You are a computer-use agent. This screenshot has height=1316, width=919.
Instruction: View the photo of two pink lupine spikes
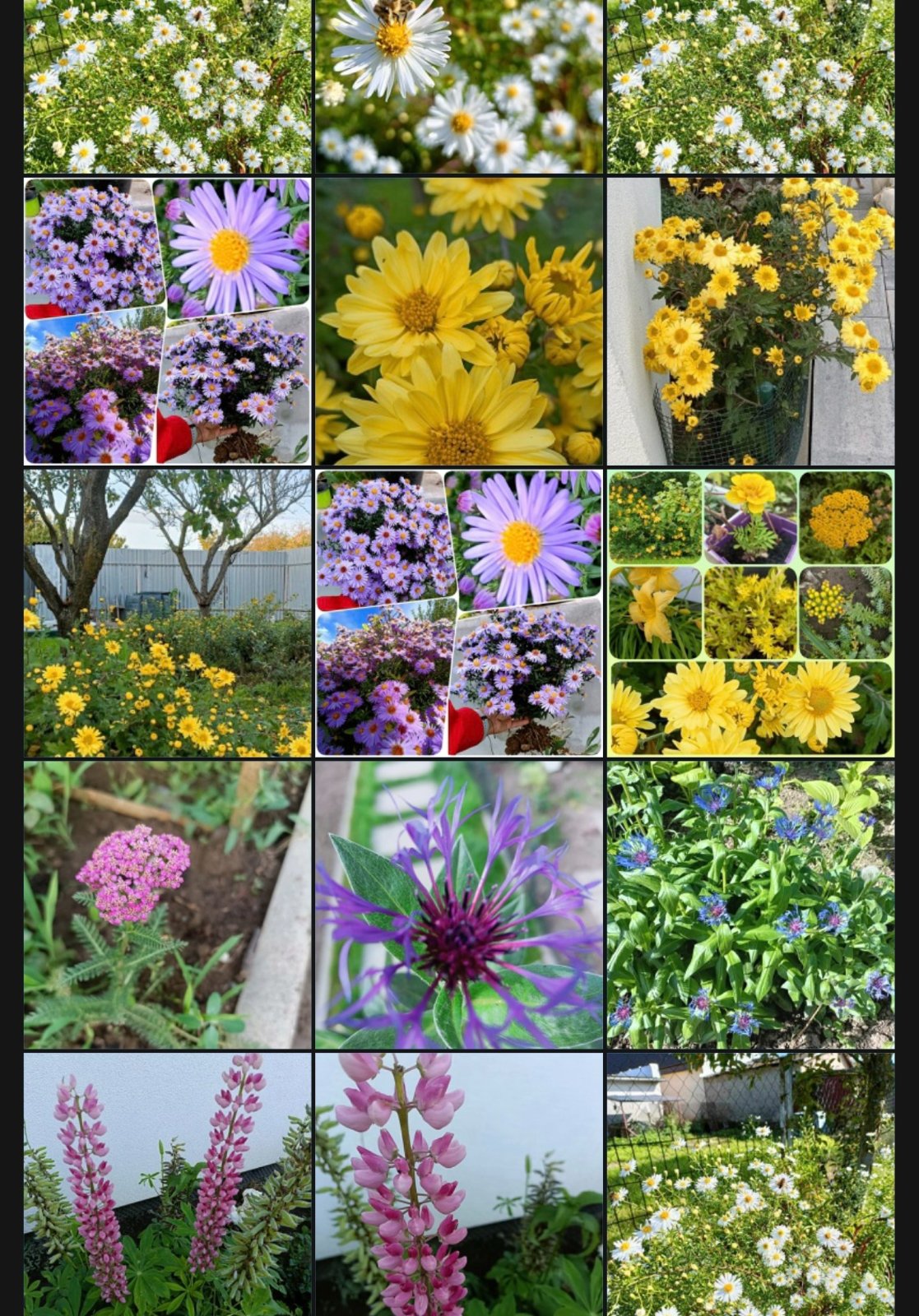pos(167,1184)
